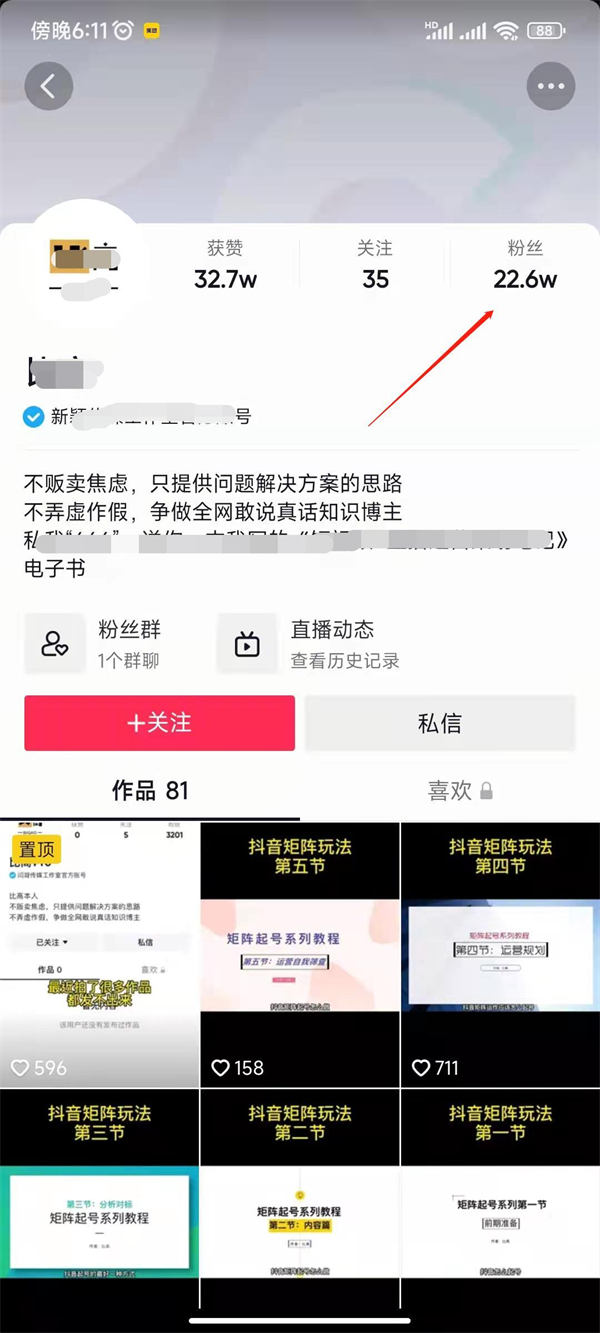Follow this account with +关注
The height and width of the screenshot is (1333, 600).
(x=160, y=723)
